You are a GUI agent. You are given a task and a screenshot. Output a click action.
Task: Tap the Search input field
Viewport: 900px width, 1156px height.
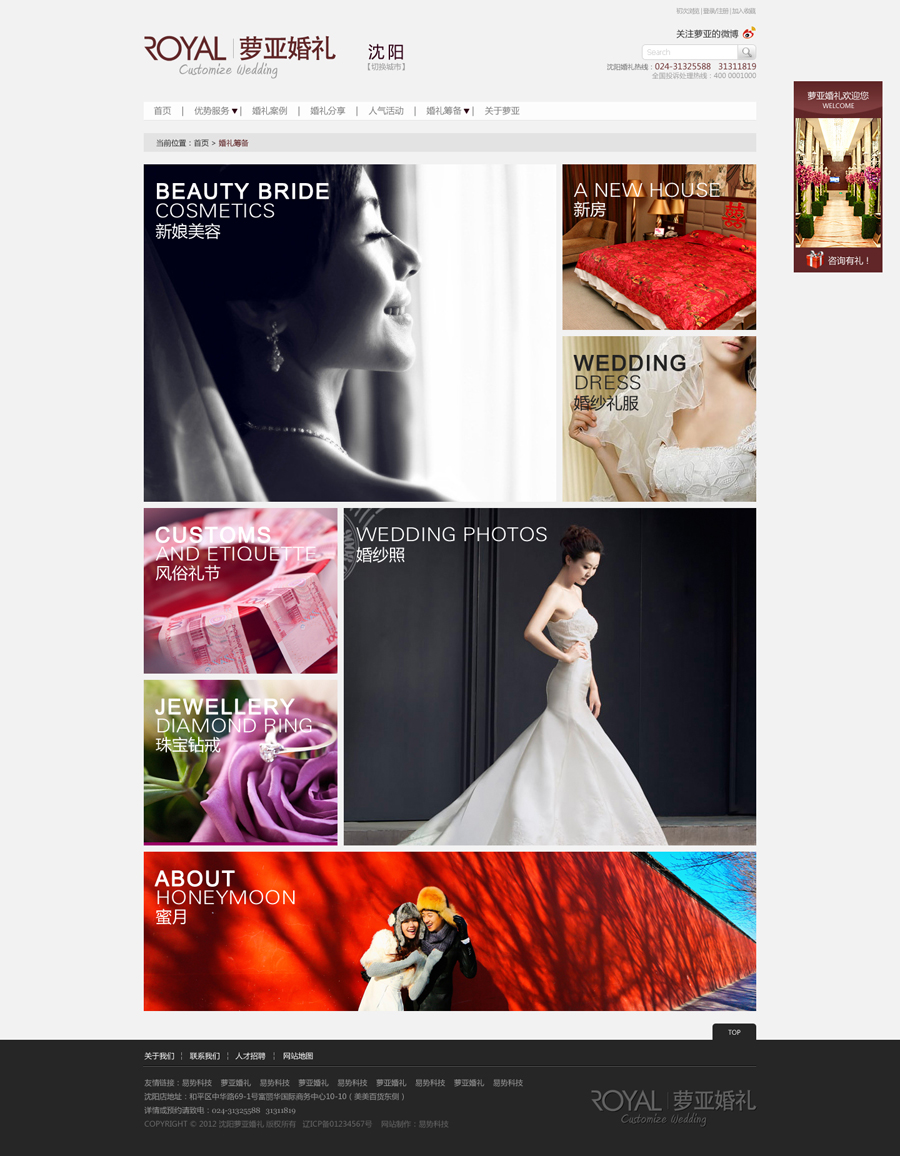[690, 52]
